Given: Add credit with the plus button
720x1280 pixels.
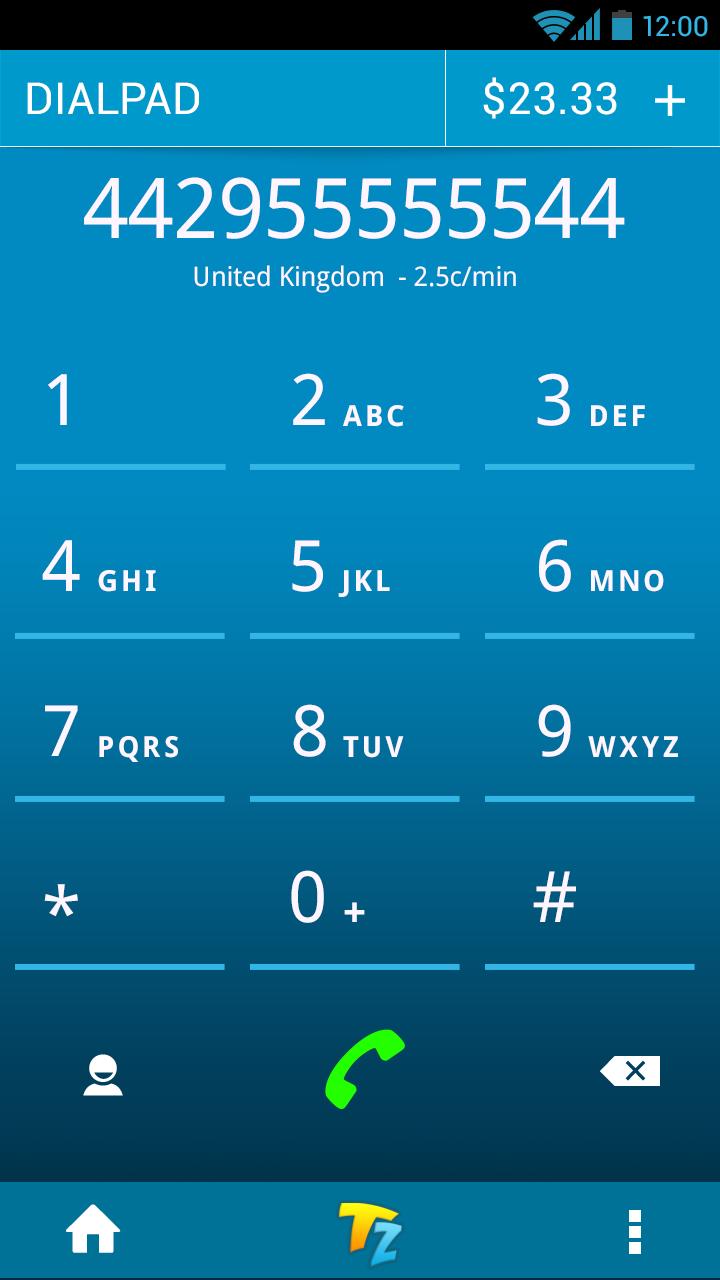Looking at the screenshot, I should [x=669, y=100].
